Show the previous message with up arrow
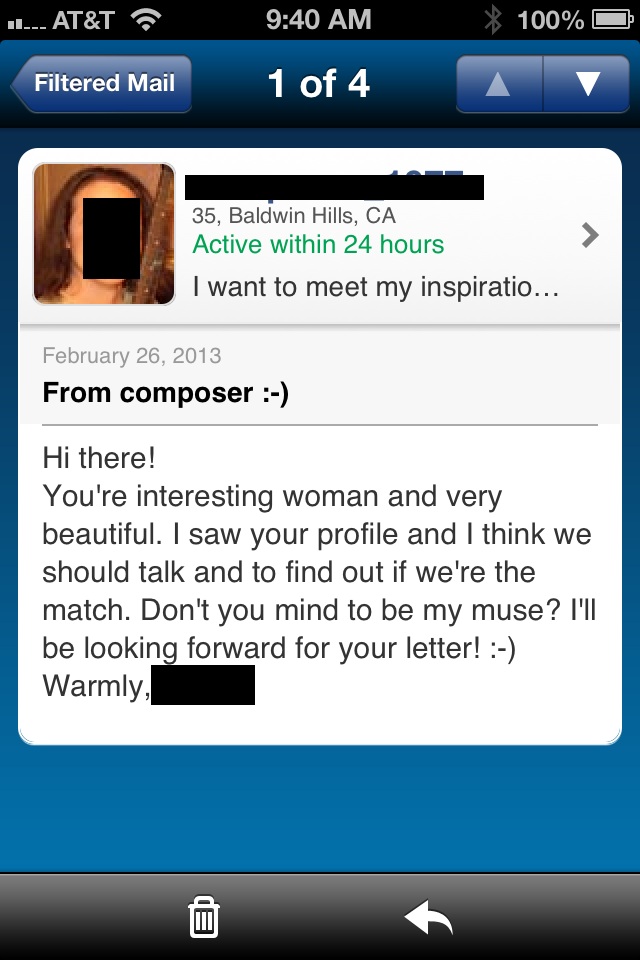This screenshot has width=640, height=960. pos(498,84)
